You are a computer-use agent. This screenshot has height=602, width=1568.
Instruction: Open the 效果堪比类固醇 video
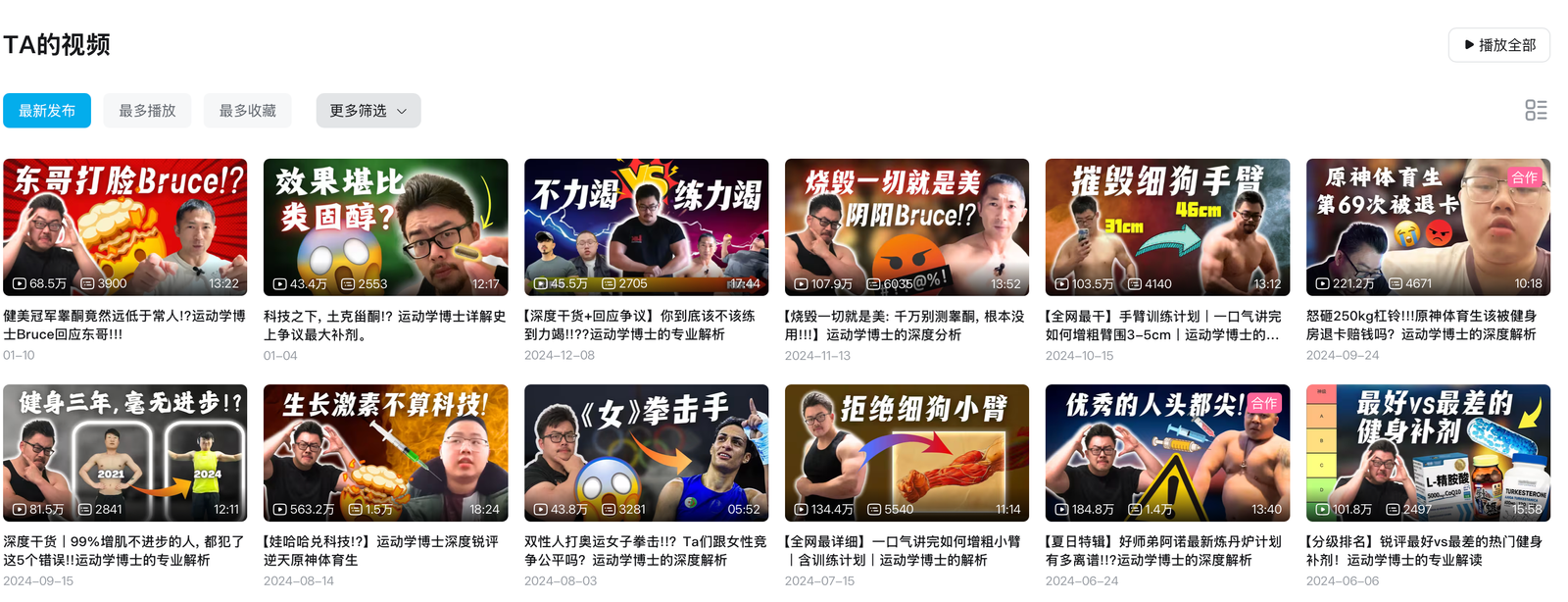(x=386, y=227)
